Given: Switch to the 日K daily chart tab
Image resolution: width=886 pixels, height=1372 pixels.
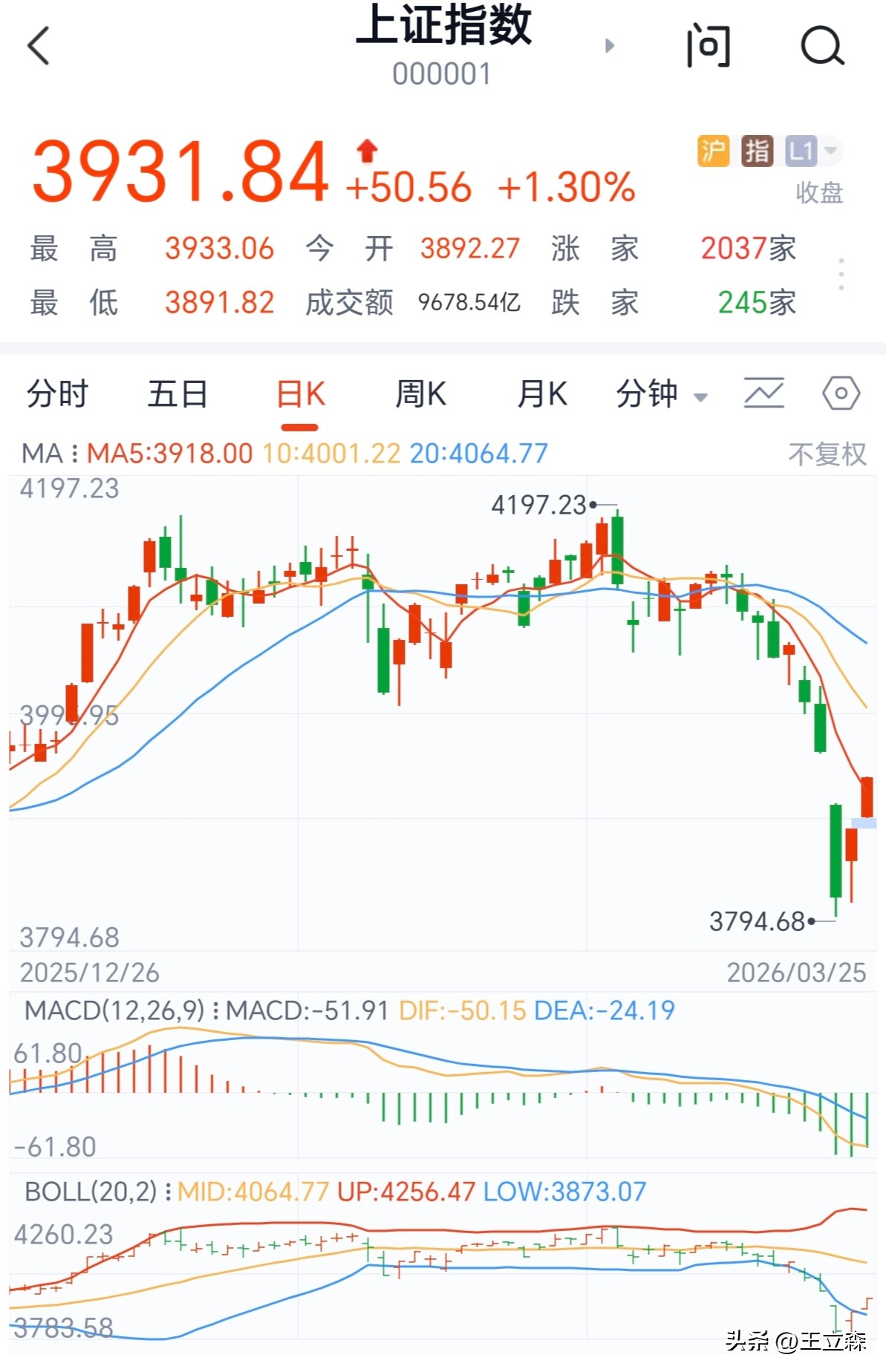Looking at the screenshot, I should coord(302,394).
